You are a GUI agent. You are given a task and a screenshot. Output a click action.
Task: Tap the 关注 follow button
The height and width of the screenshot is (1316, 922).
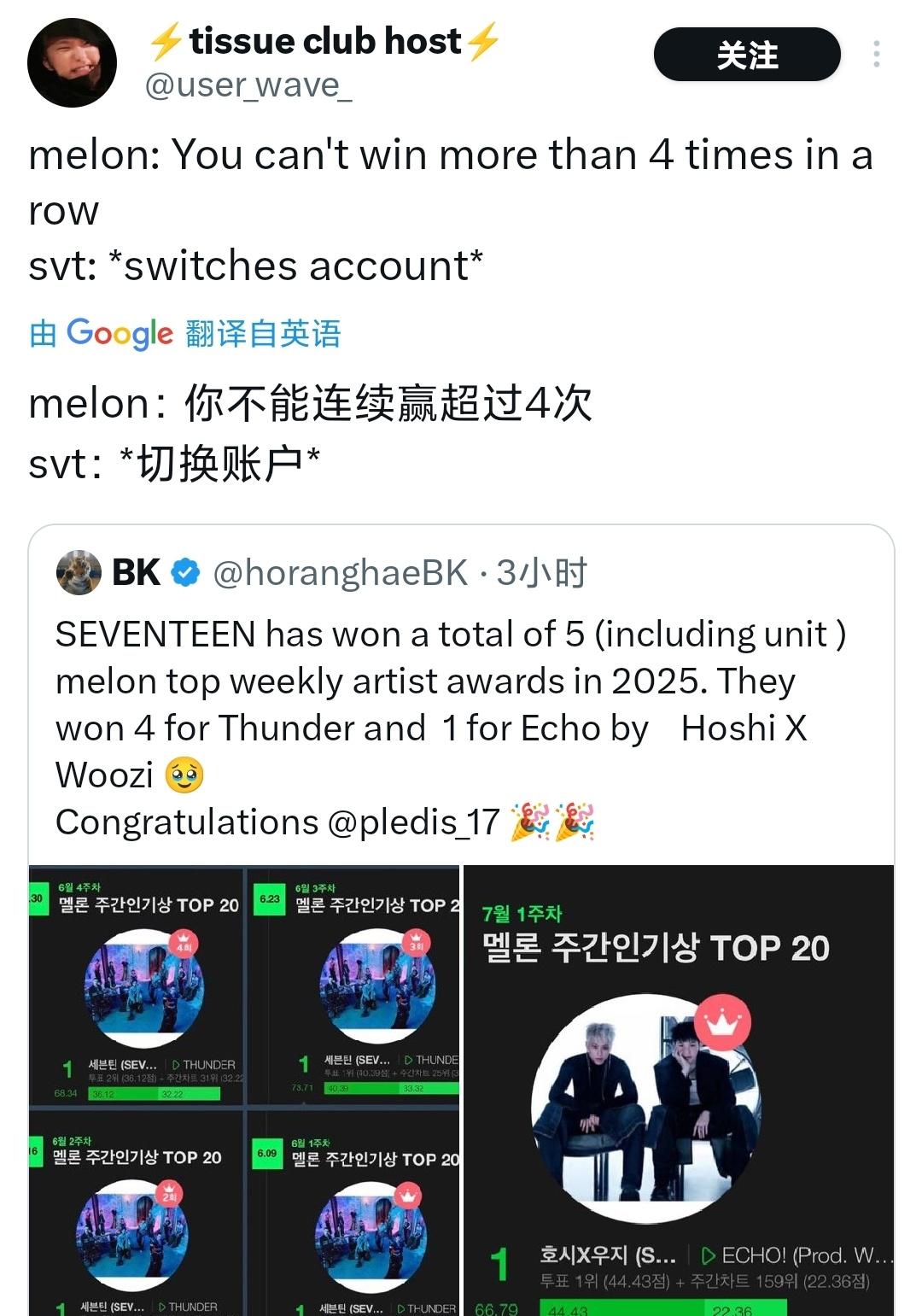746,55
